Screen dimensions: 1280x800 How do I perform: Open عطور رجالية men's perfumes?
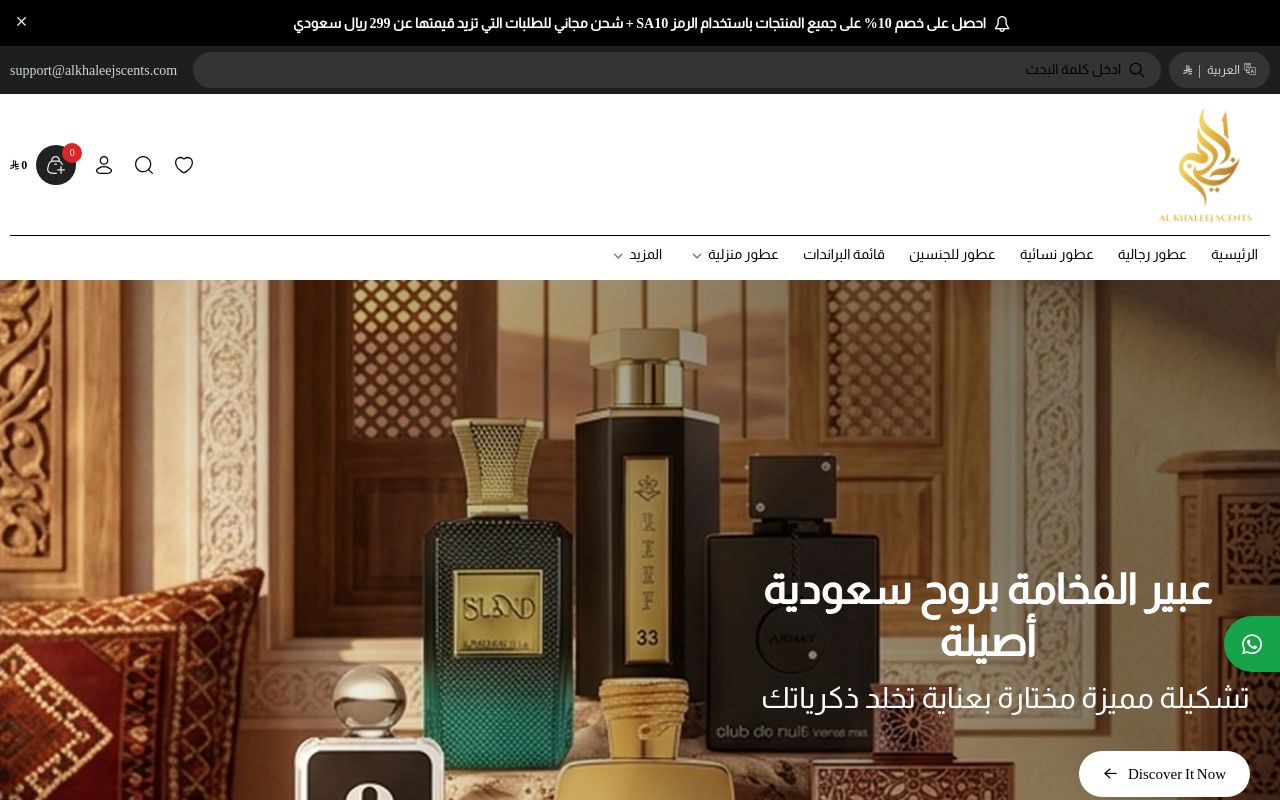click(x=1152, y=255)
